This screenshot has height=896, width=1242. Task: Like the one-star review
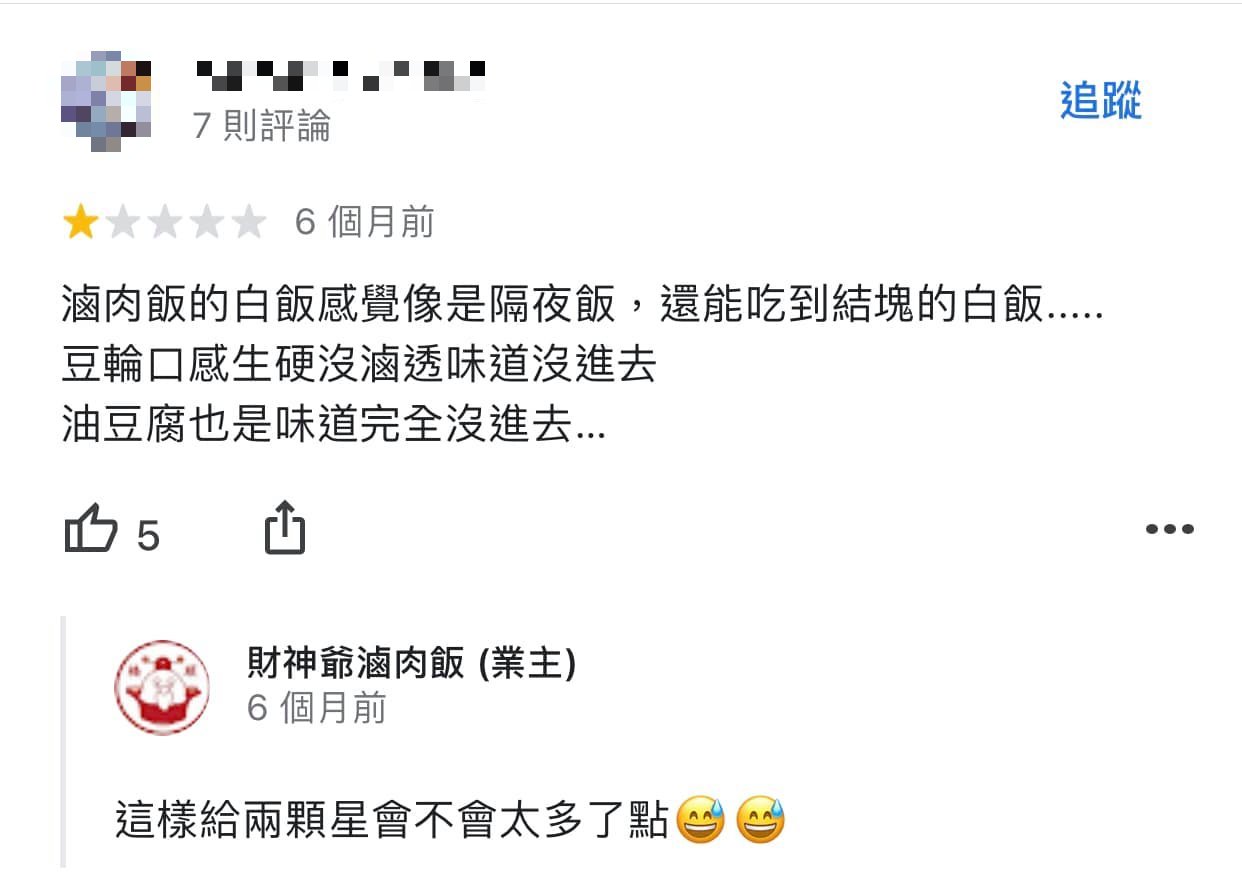tap(91, 529)
